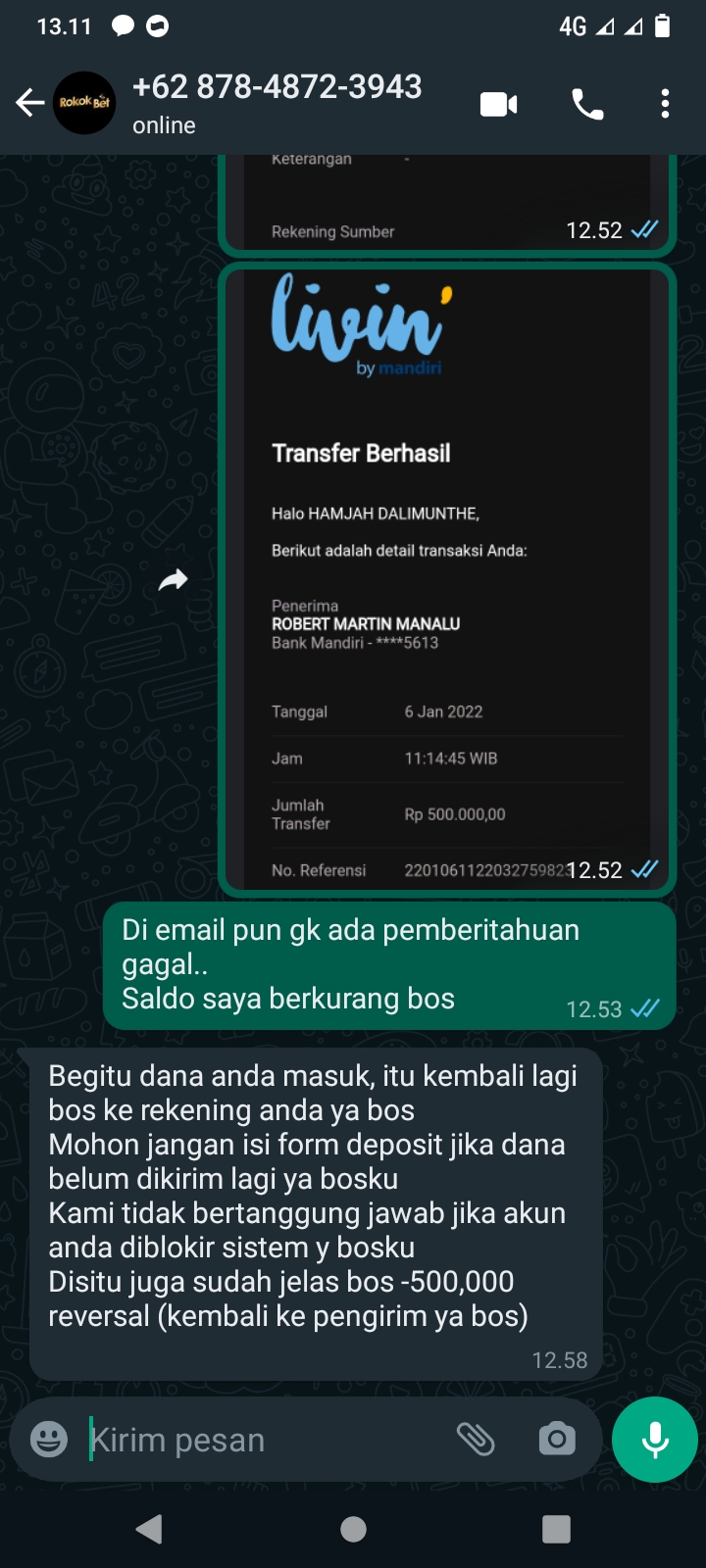Forward the Livin' Transfer Berhasil image

[174, 580]
